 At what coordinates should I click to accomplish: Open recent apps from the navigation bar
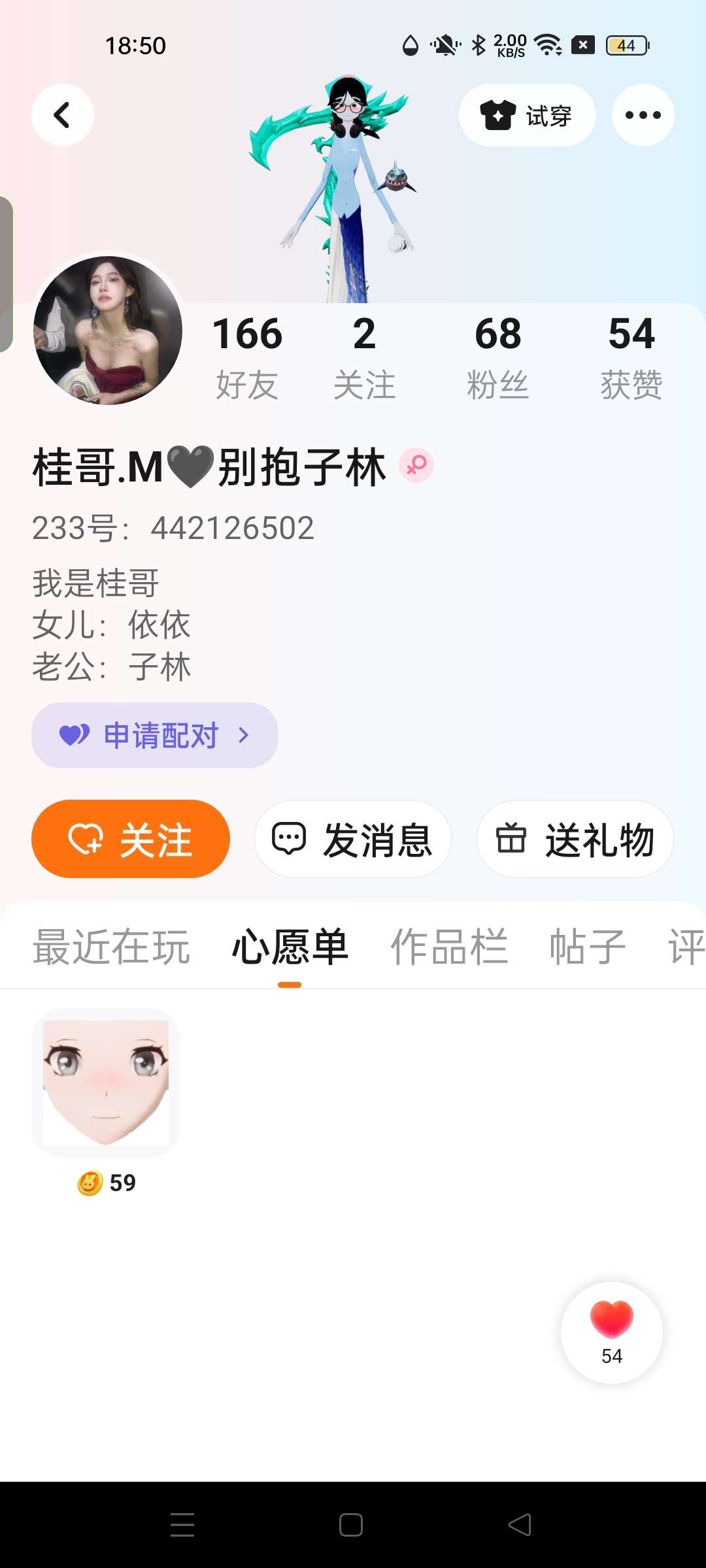click(x=182, y=1525)
